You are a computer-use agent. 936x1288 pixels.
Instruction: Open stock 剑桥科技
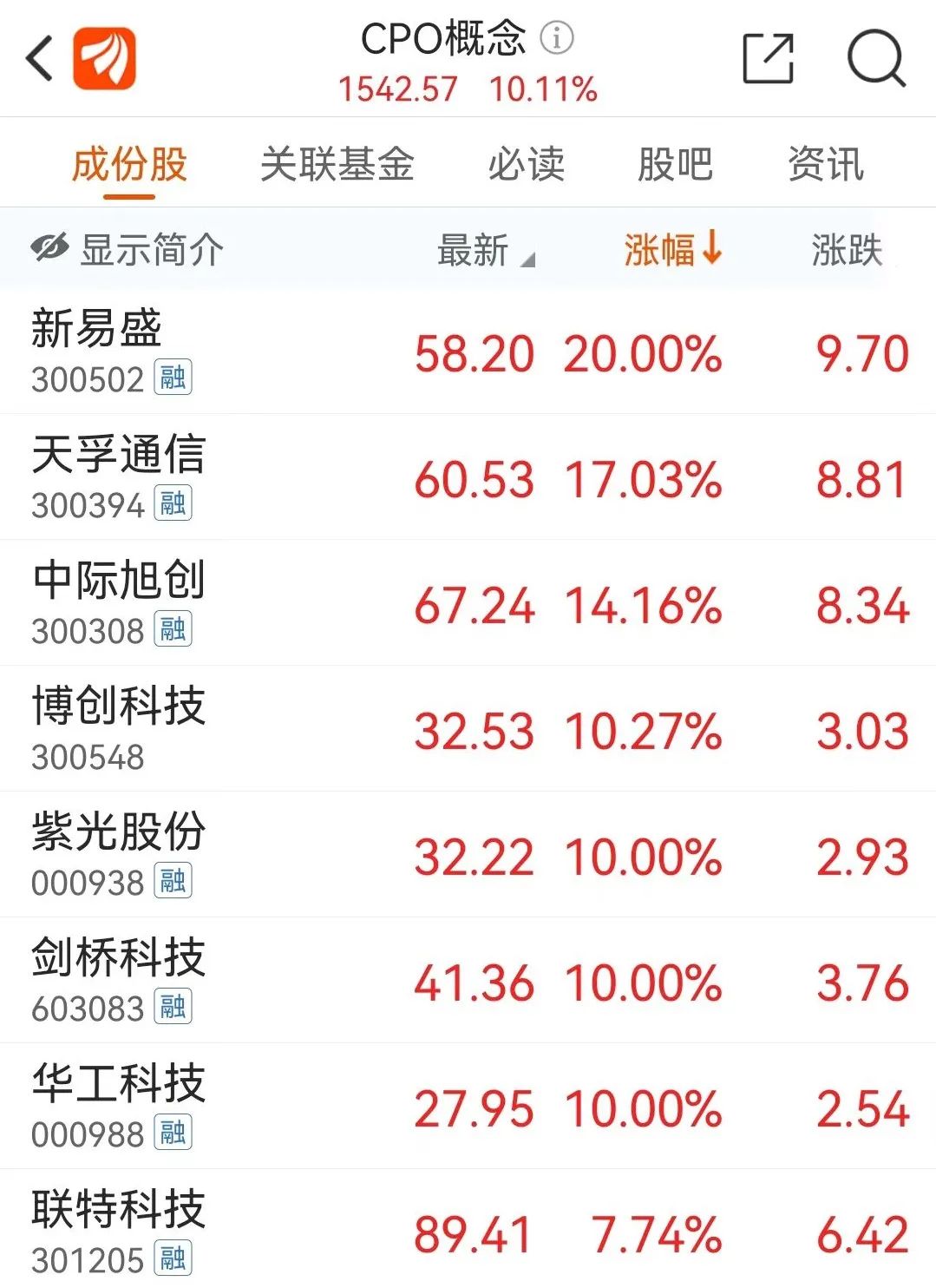point(118,958)
